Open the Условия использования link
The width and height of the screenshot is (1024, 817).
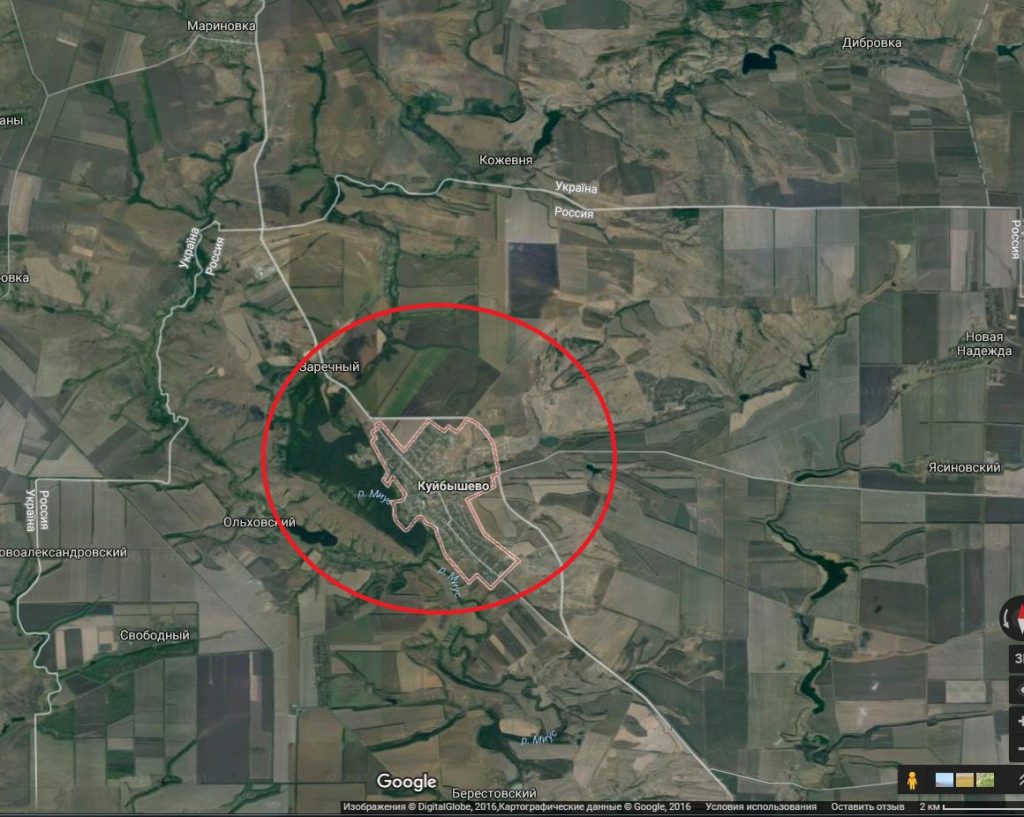(760, 806)
